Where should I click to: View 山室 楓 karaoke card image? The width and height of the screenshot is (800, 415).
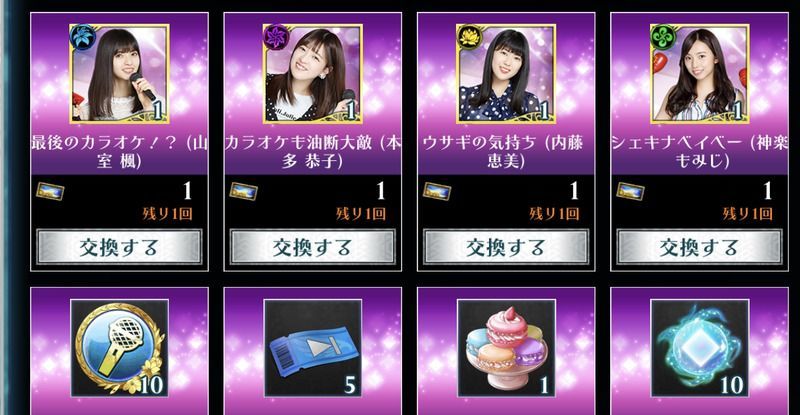tap(119, 71)
